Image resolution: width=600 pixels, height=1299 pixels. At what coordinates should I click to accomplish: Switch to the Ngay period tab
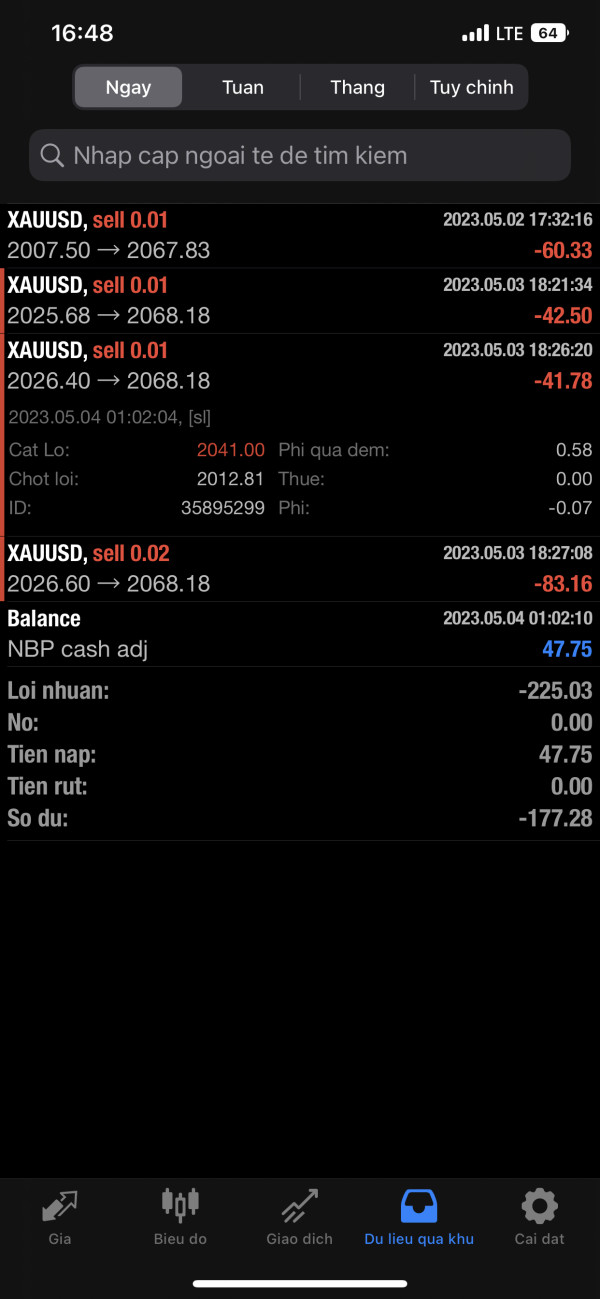[128, 87]
